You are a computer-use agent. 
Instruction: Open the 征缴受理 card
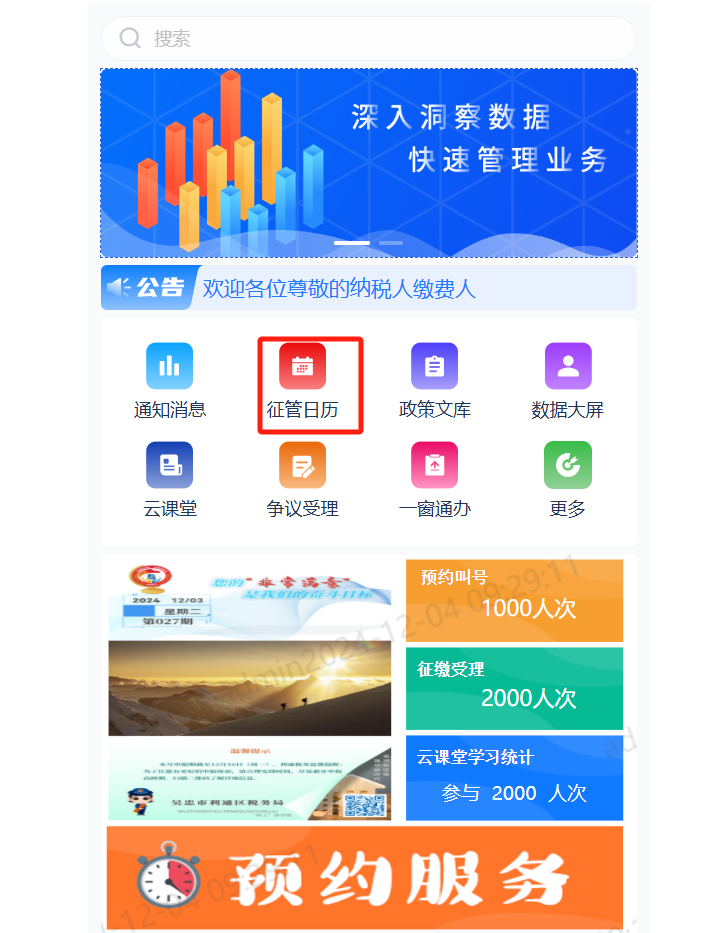tap(514, 688)
